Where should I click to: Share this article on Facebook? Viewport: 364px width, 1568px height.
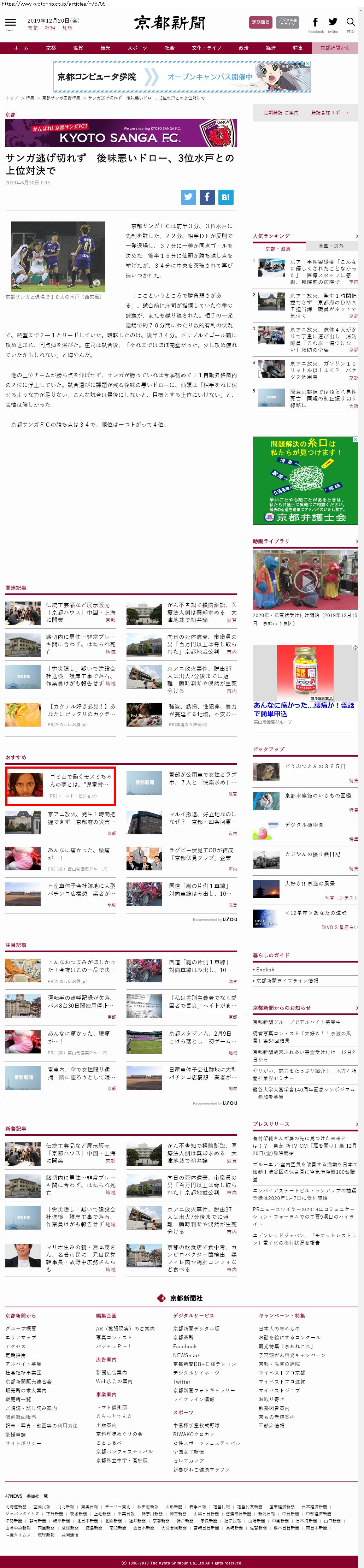point(207,197)
